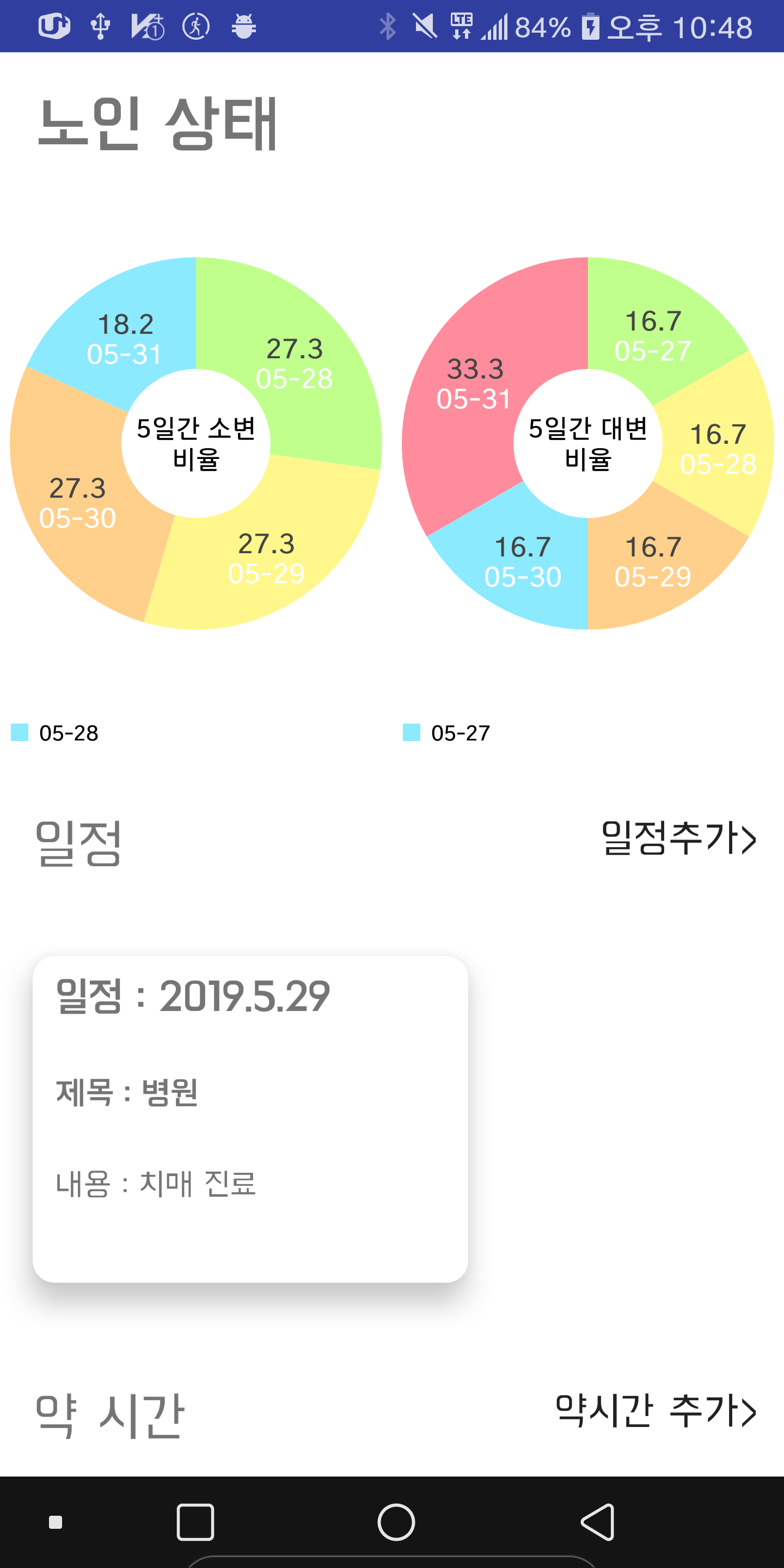Click the LTE network indicator

point(461,26)
